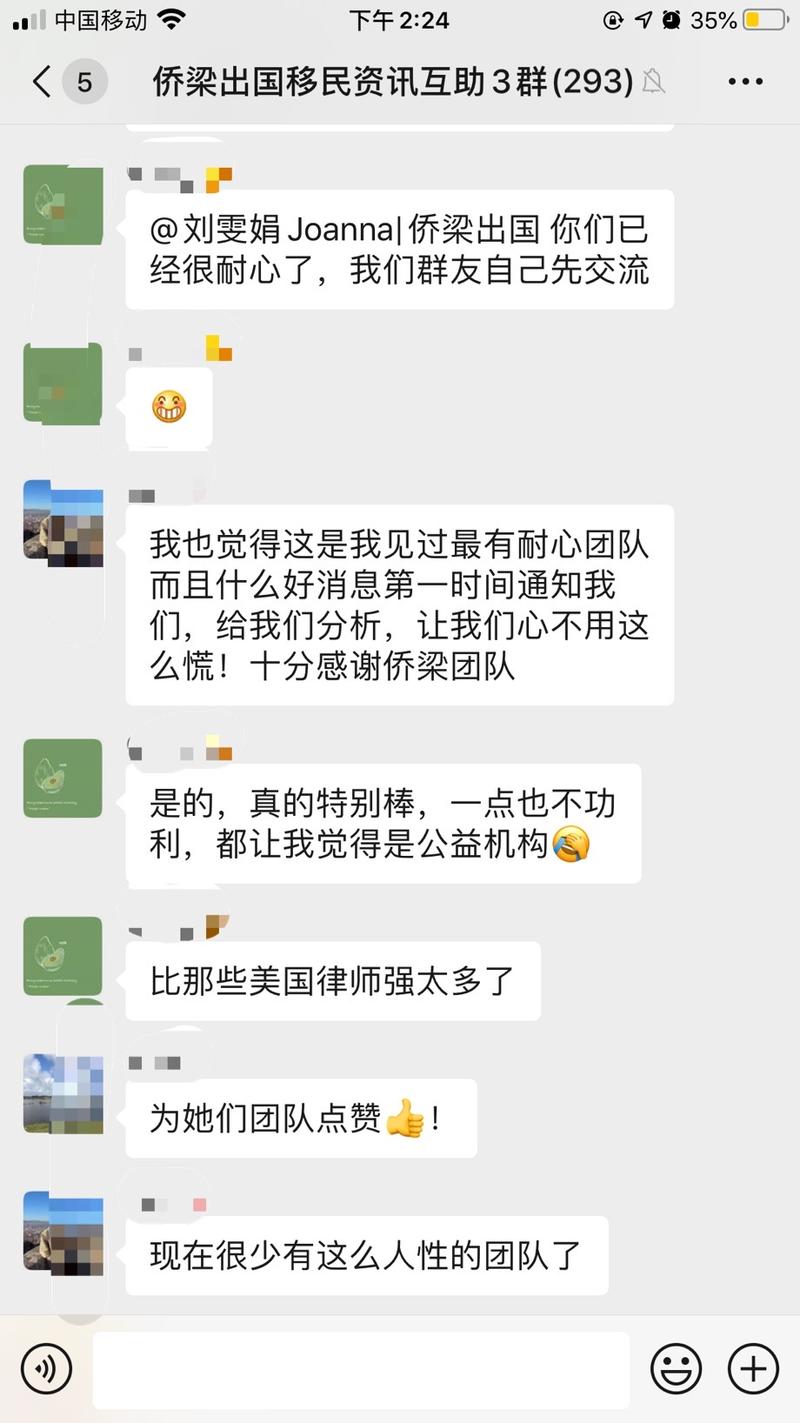Tap the green avatar of the first sender
Image resolution: width=800 pixels, height=1423 pixels.
click(62, 204)
